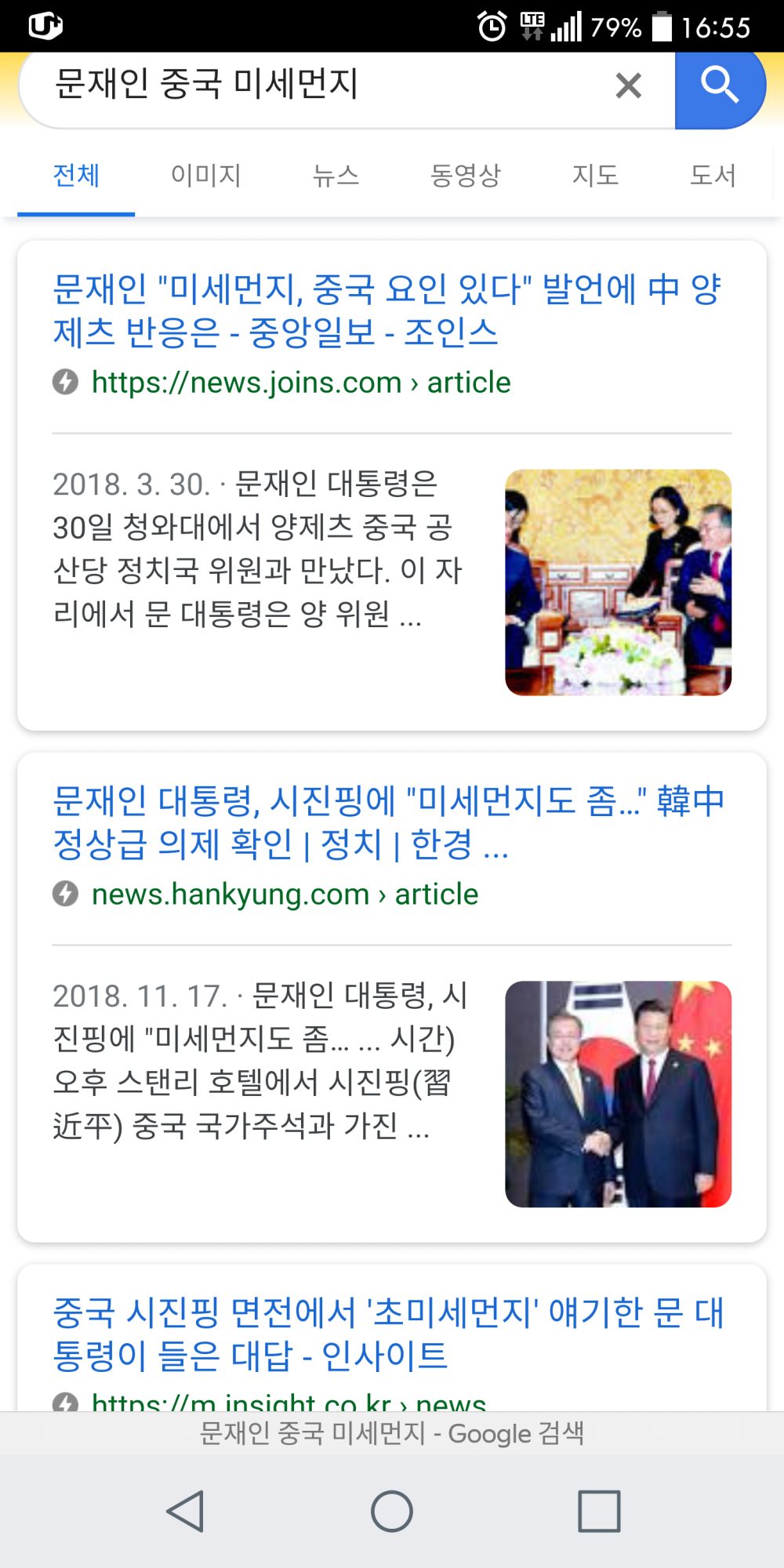Go to the home screen
This screenshot has width=784, height=1568.
pos(391,1511)
